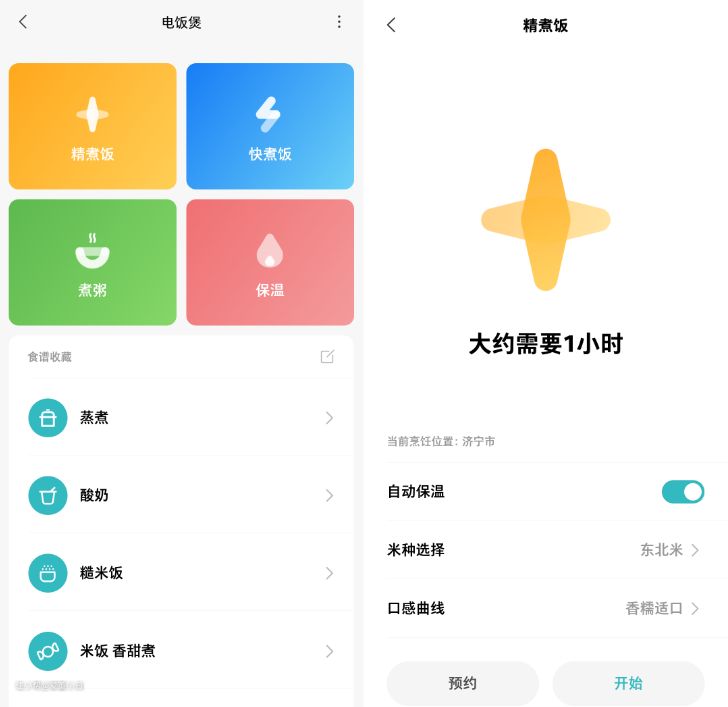The width and height of the screenshot is (728, 707).
Task: Turn off the 自动保温 switch
Action: tap(683, 491)
